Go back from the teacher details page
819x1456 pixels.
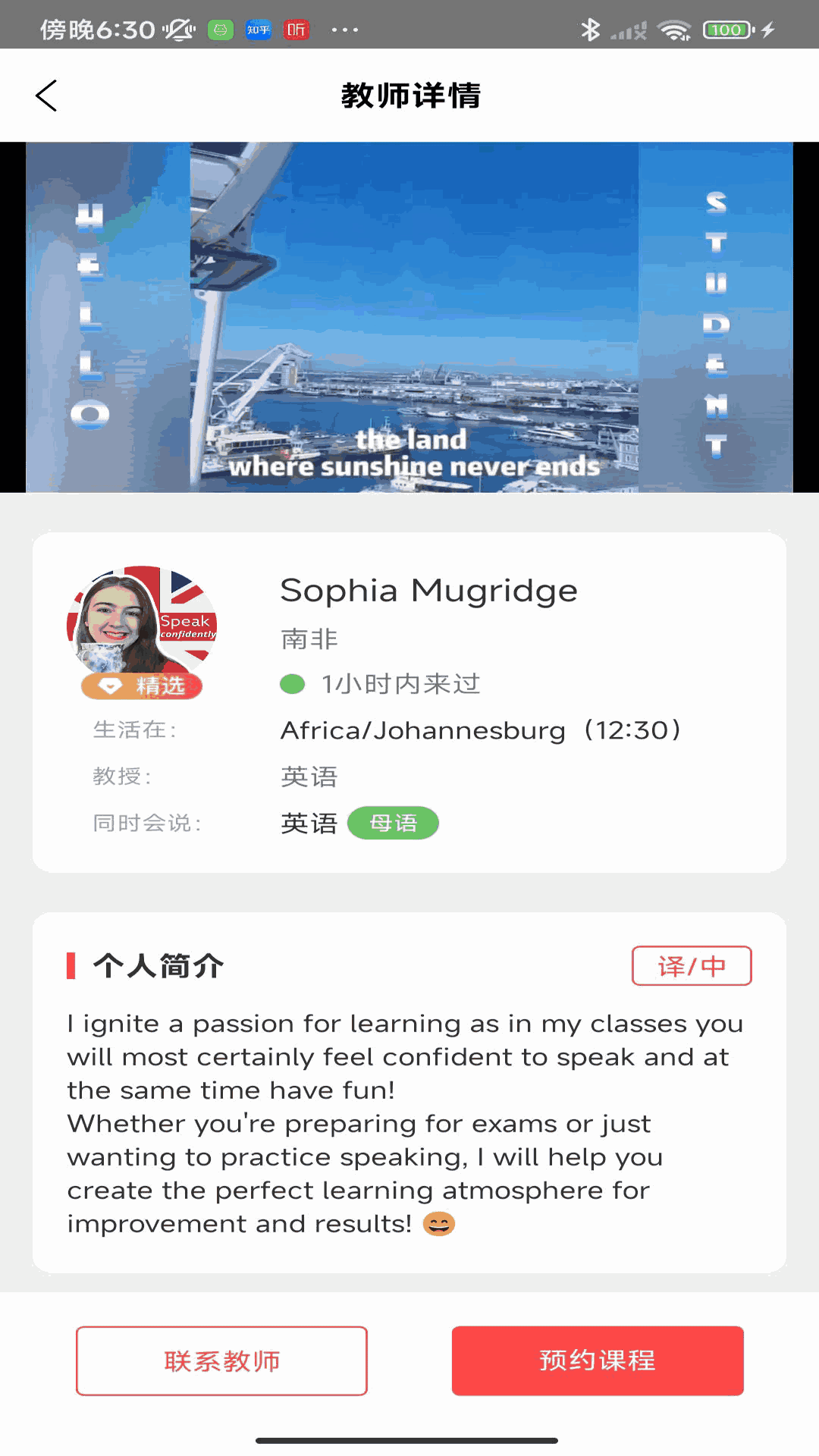tap(47, 96)
